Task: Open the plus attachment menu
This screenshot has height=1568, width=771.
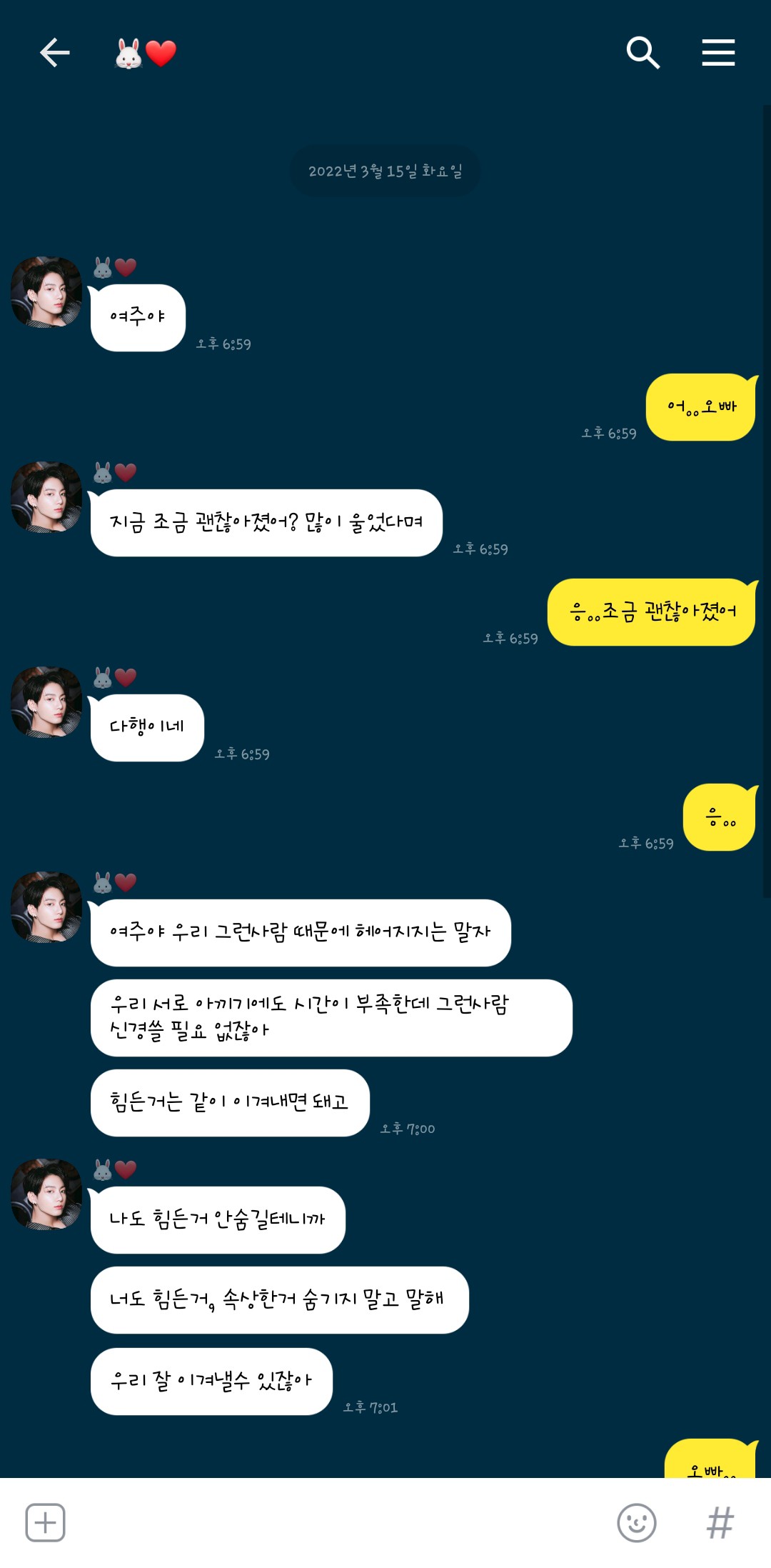Action: pos(46,1522)
